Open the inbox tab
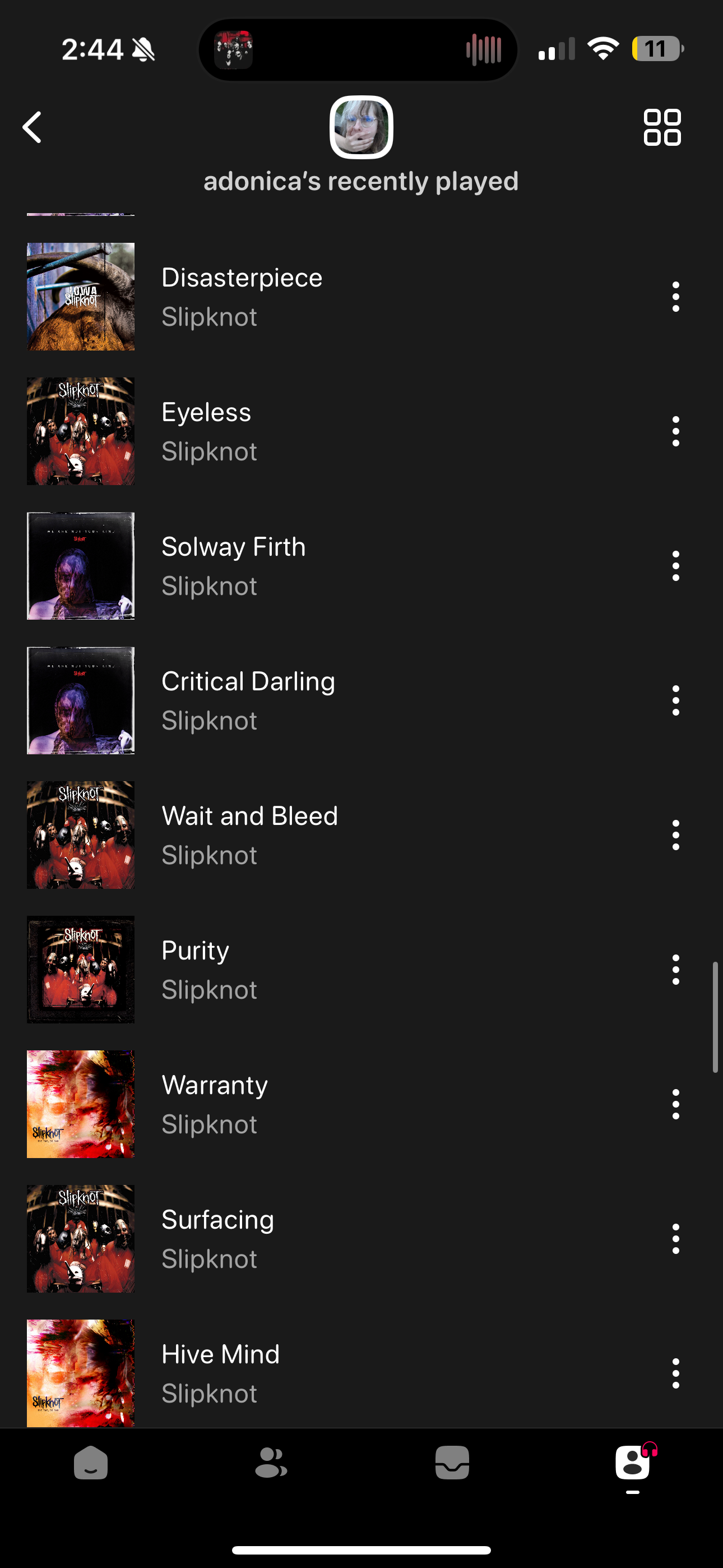The width and height of the screenshot is (723, 1568). (x=452, y=1463)
